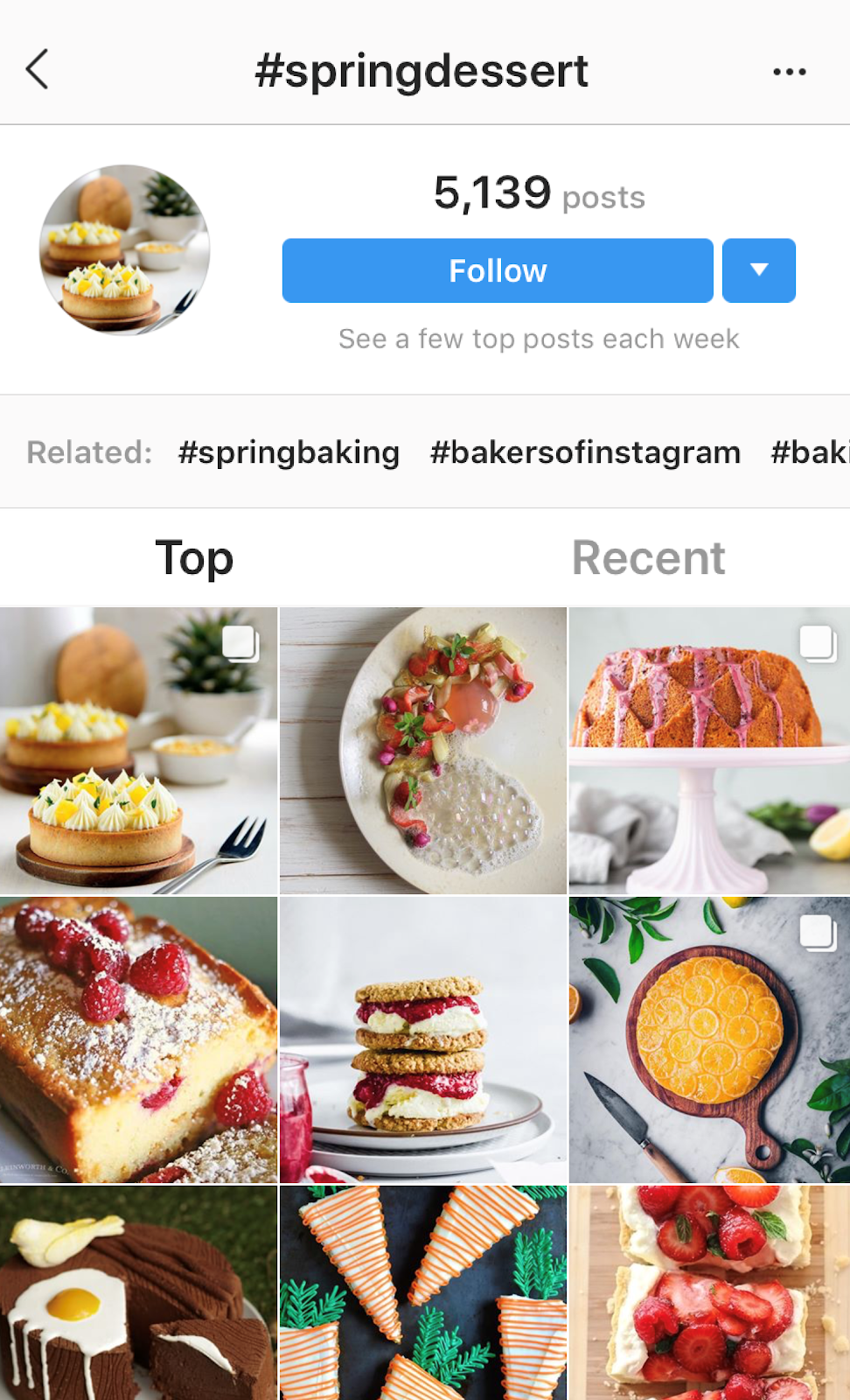Click the carousel icon on the lemon tart post

click(x=240, y=642)
